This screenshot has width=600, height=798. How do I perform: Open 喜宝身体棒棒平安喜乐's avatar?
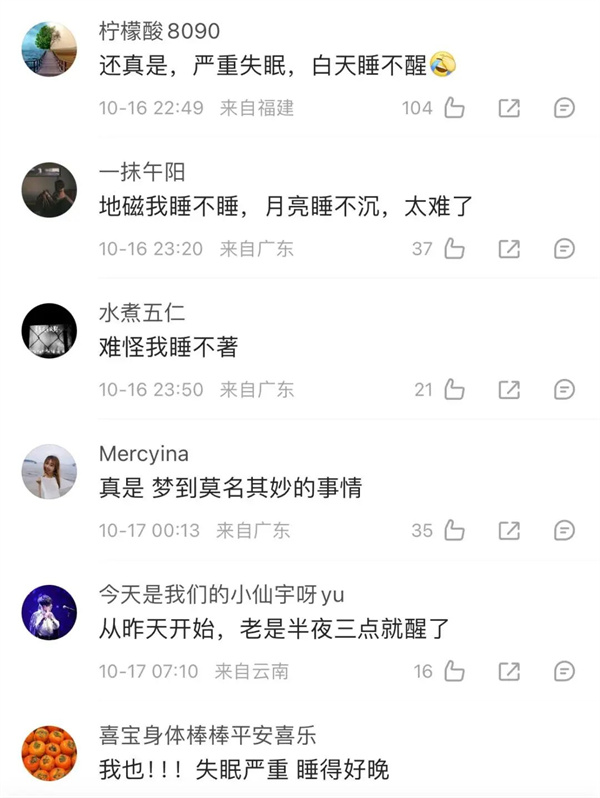tap(49, 752)
